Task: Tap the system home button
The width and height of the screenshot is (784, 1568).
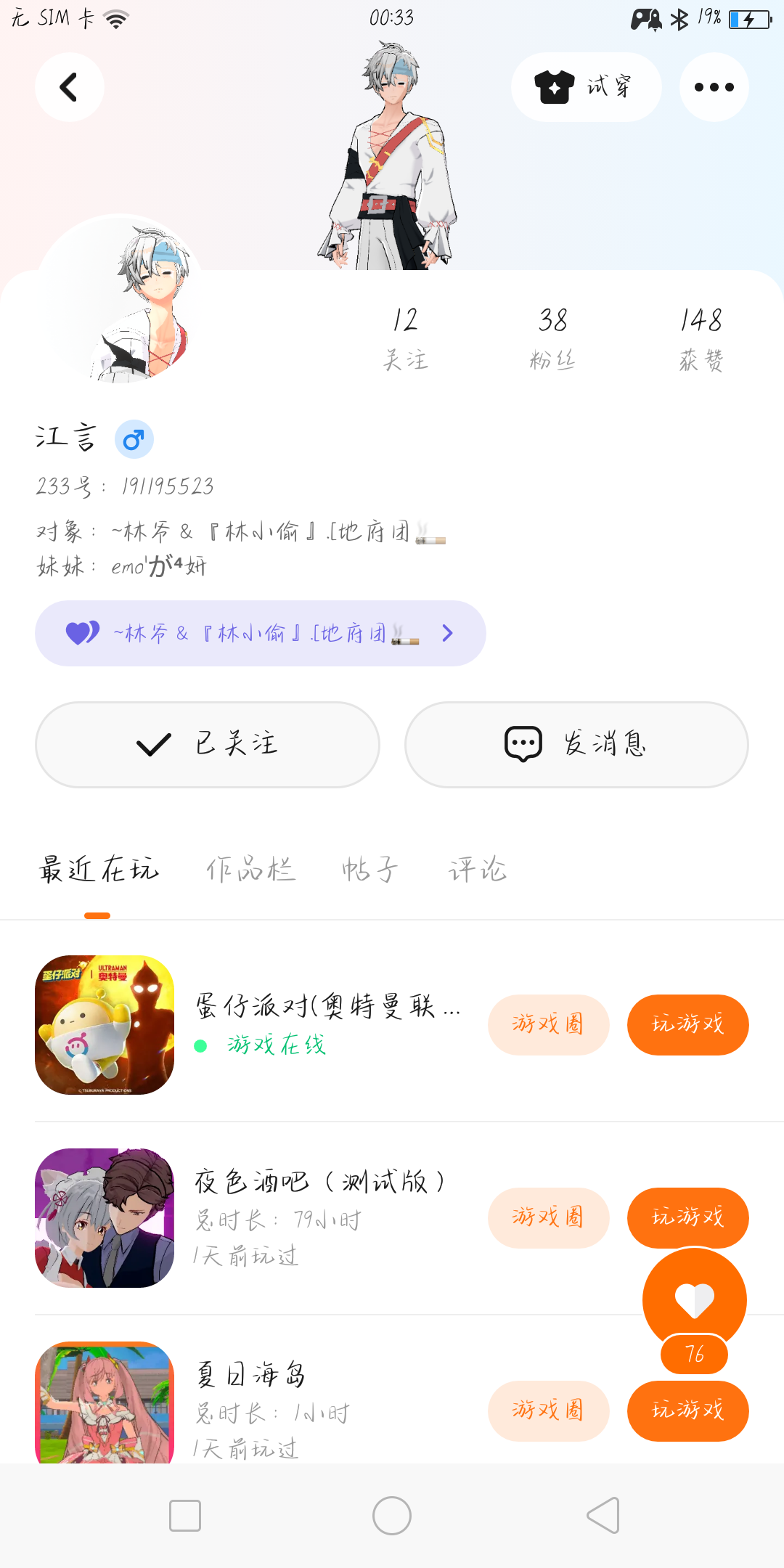Action: tap(392, 1516)
